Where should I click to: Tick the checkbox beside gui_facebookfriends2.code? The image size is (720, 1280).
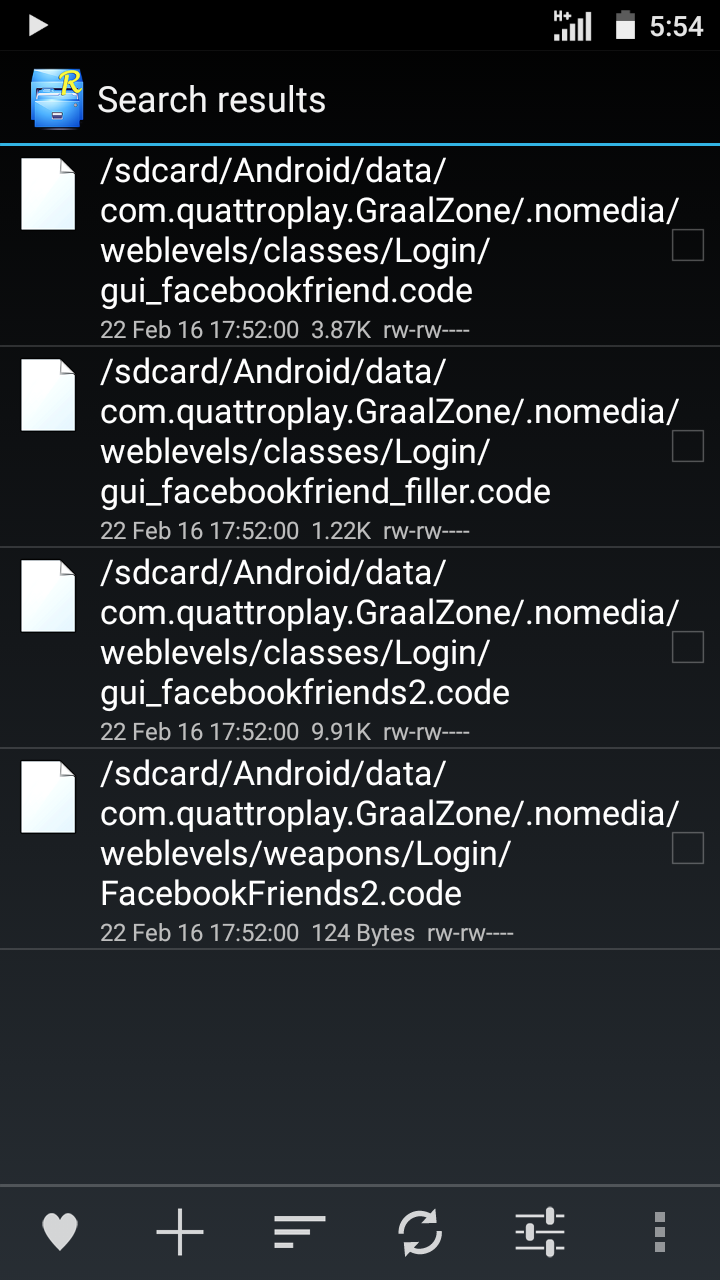click(x=688, y=647)
